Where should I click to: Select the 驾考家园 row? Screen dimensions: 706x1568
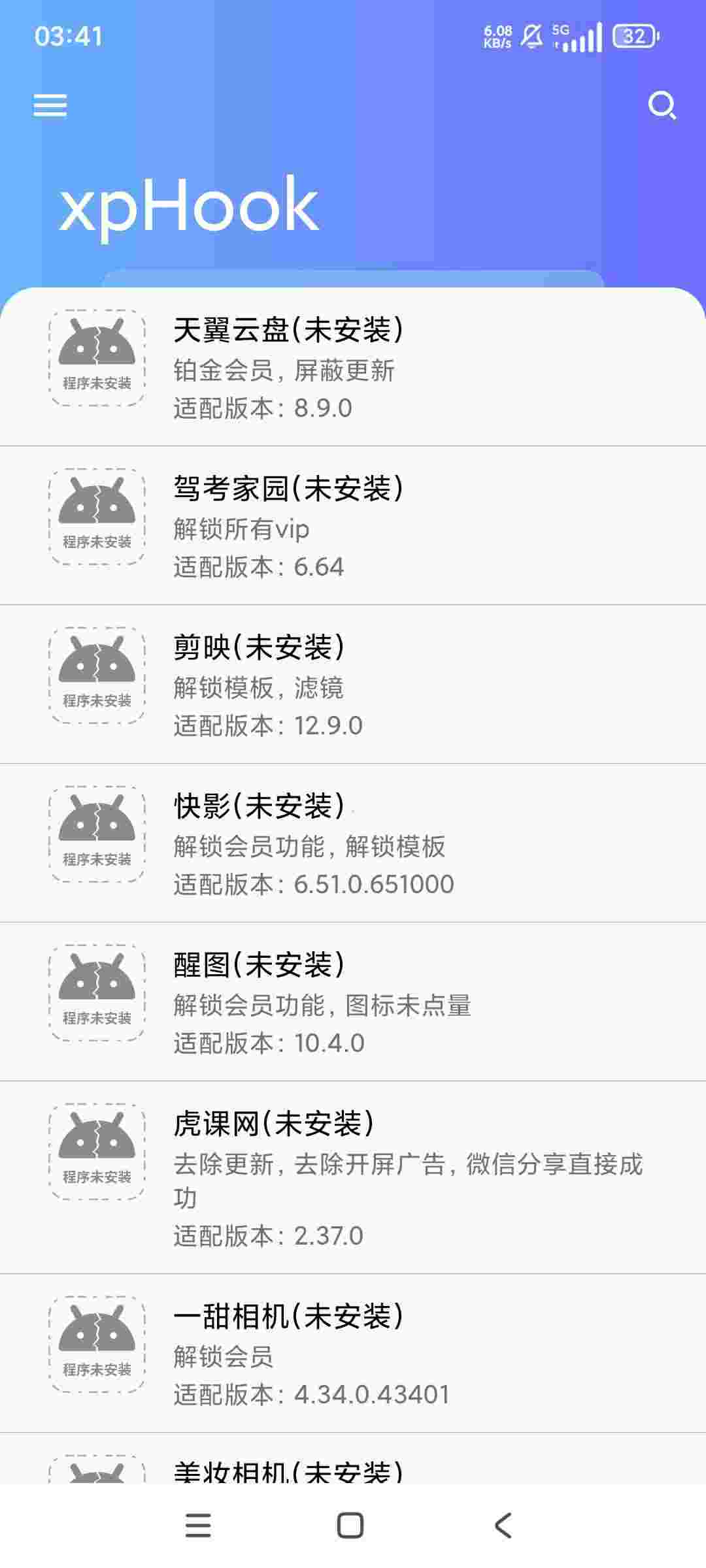pos(353,527)
